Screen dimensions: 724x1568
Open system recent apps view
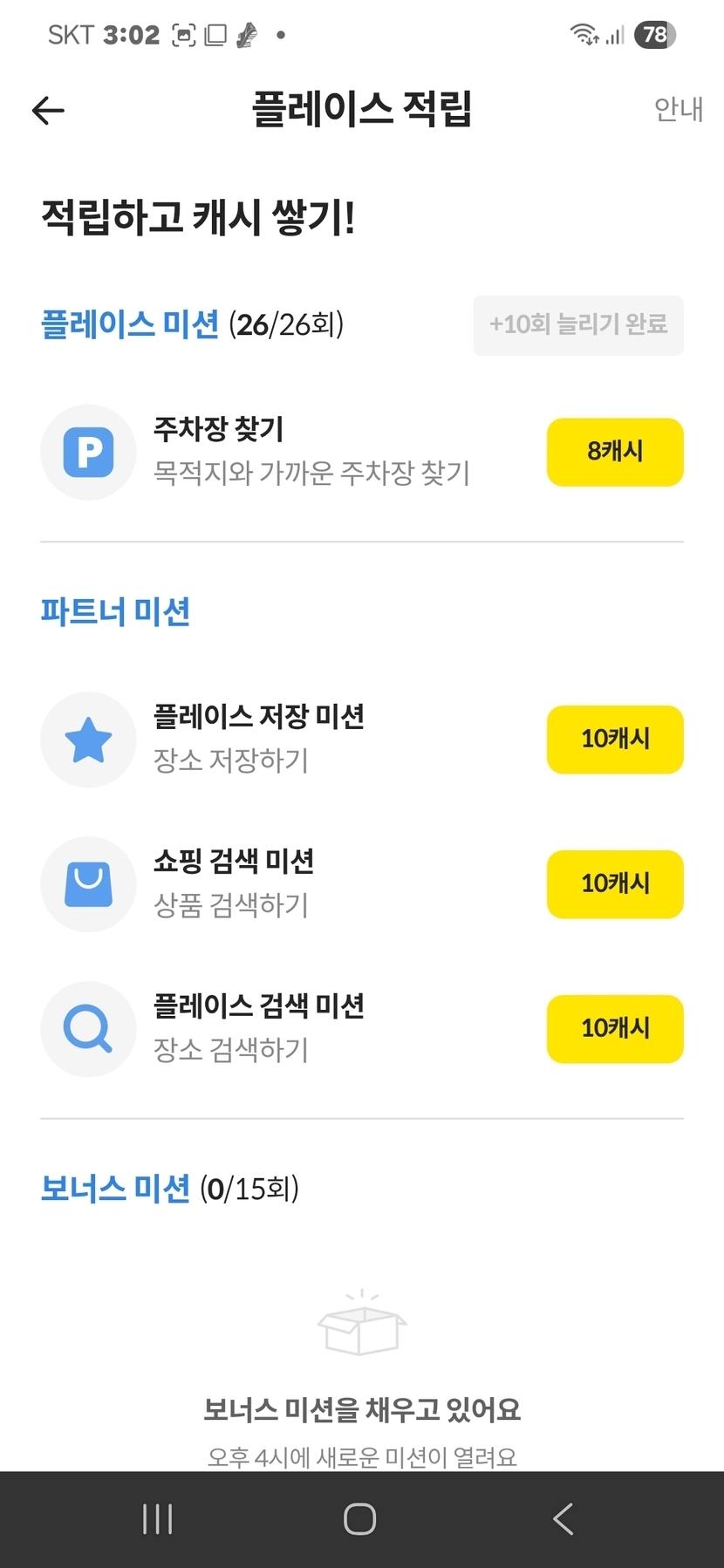click(x=158, y=1518)
